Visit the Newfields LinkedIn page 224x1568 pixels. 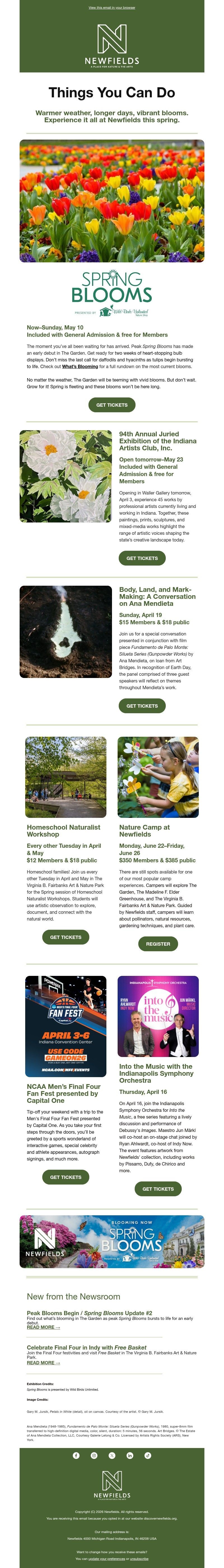130,1455
